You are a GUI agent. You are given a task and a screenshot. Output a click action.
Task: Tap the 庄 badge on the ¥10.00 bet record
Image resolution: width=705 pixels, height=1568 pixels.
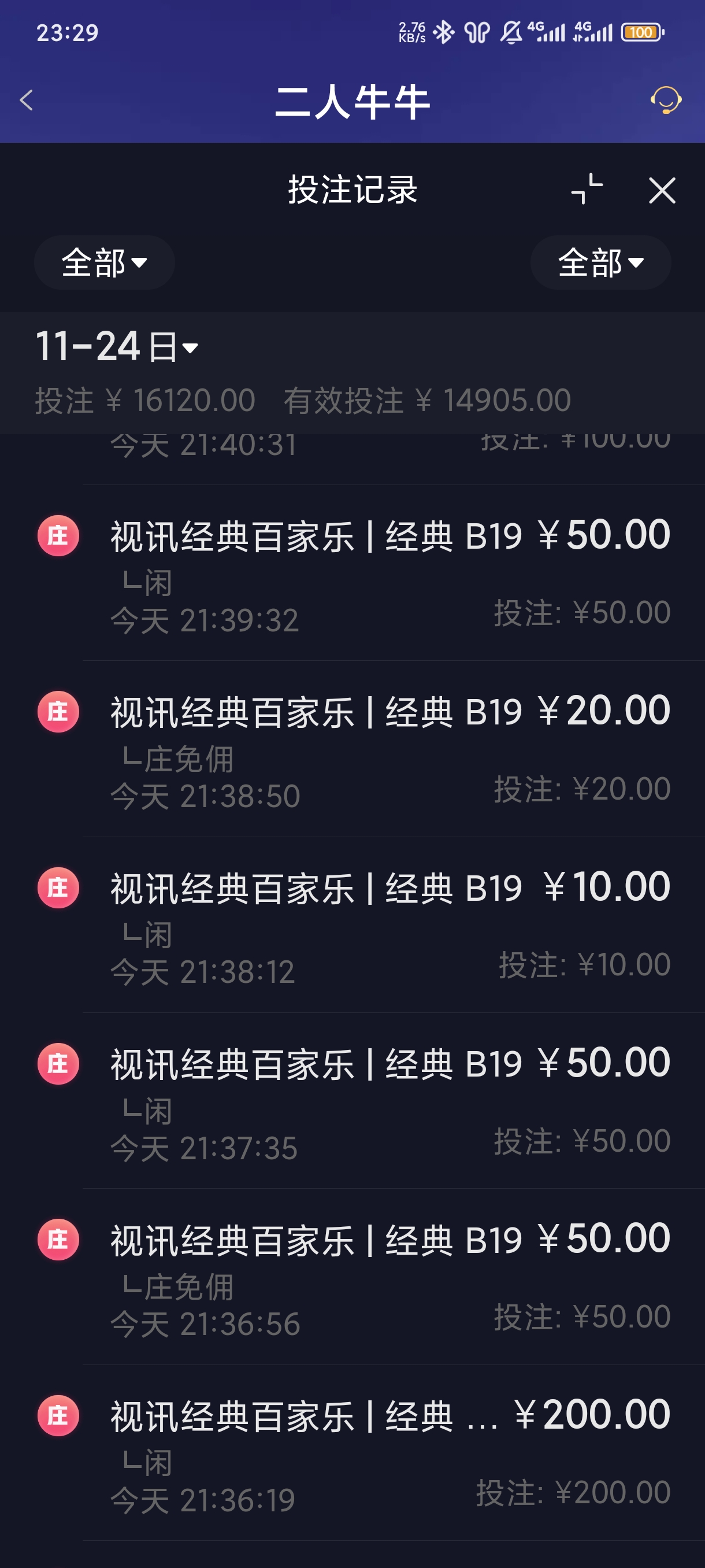[x=58, y=888]
